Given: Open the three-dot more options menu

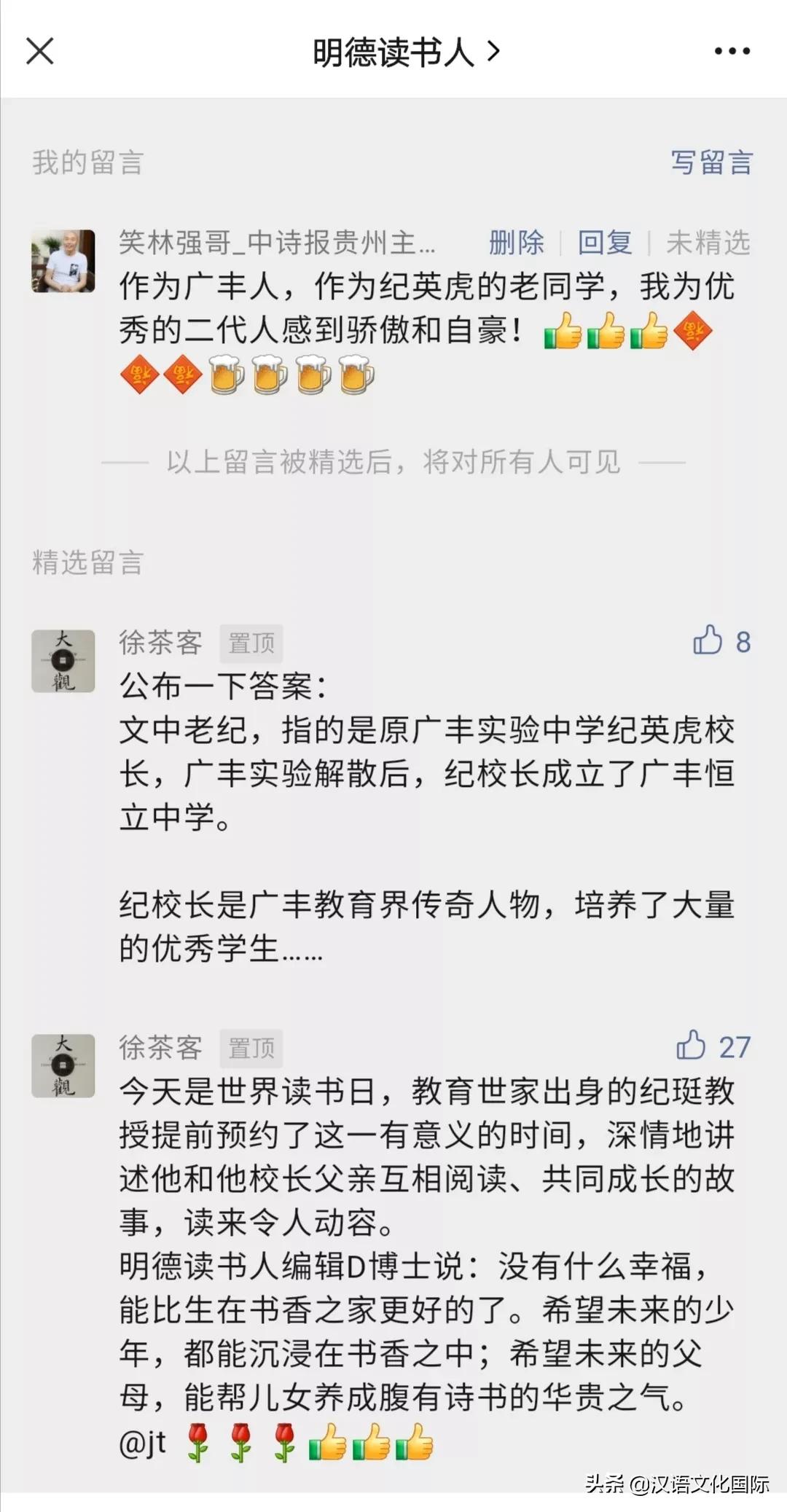Looking at the screenshot, I should [x=731, y=50].
